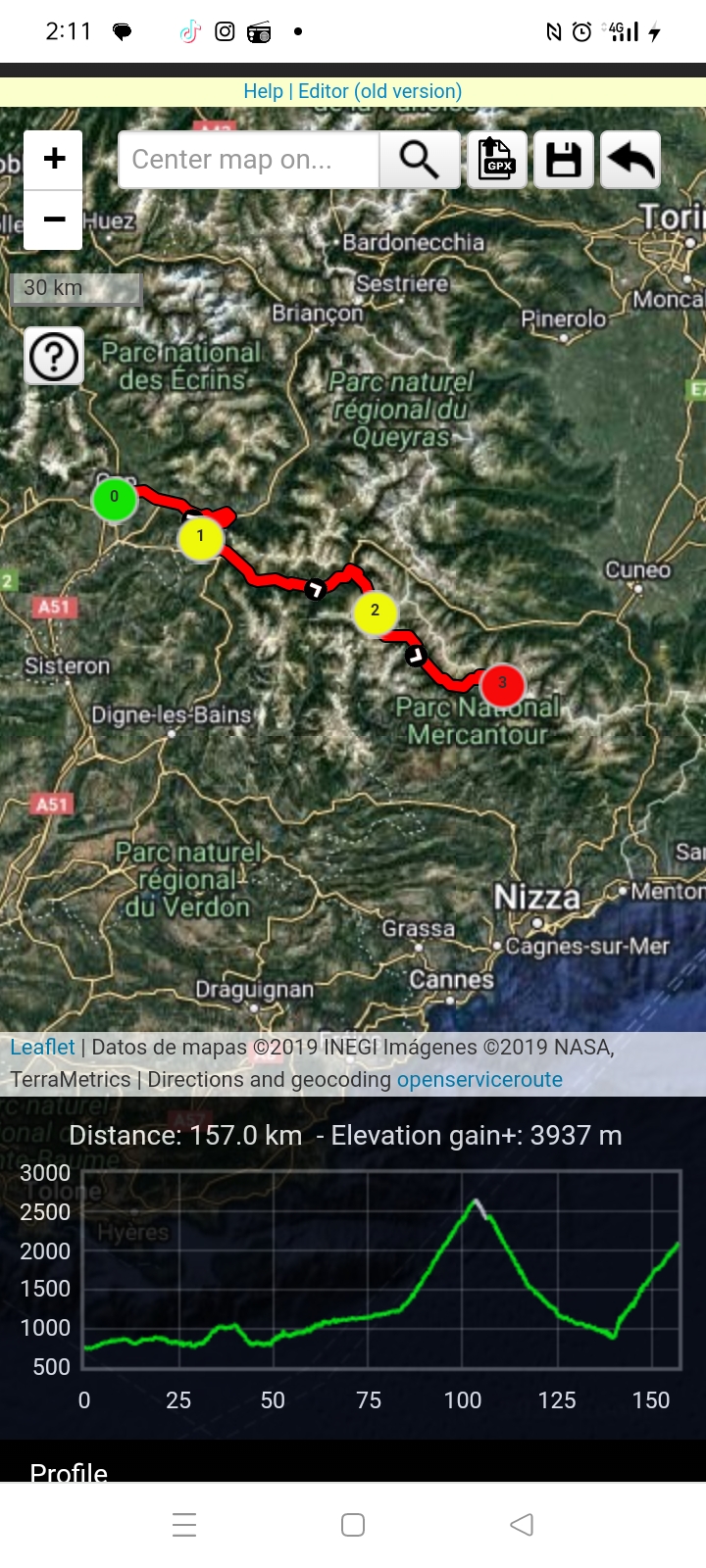Go to the home screen
Image resolution: width=706 pixels, height=1568 pixels.
[x=353, y=1524]
